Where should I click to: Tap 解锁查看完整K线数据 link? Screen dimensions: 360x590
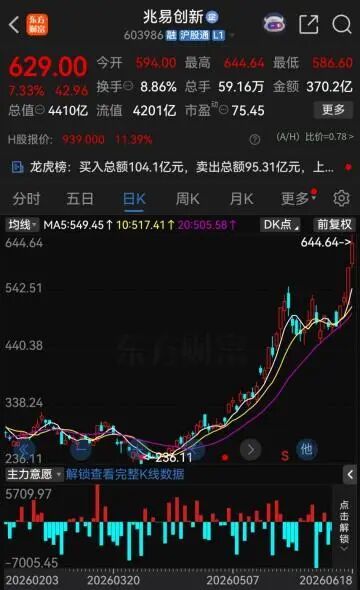pyautogui.click(x=125, y=474)
